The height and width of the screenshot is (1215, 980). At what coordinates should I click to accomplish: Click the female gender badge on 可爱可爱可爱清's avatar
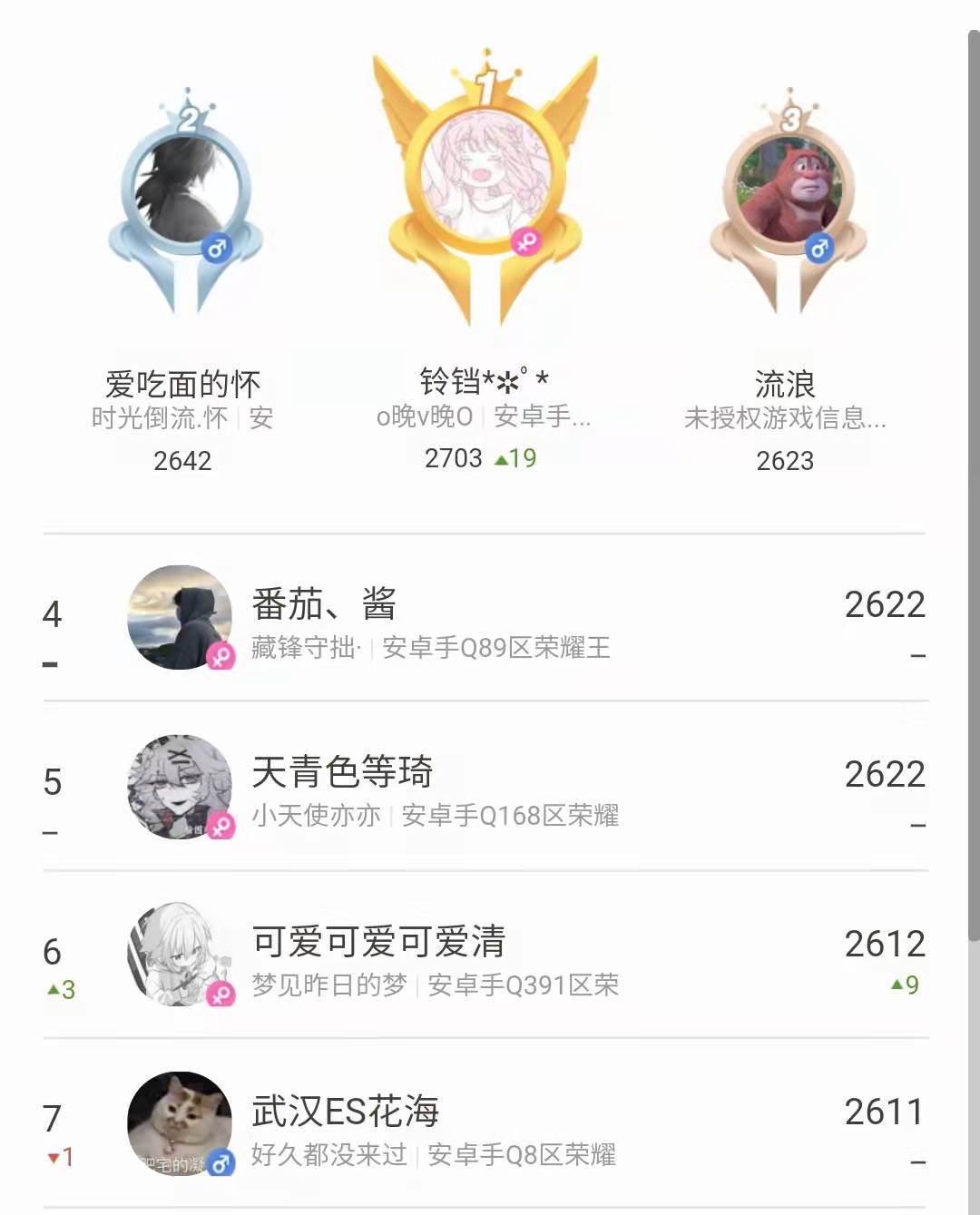coord(221,995)
